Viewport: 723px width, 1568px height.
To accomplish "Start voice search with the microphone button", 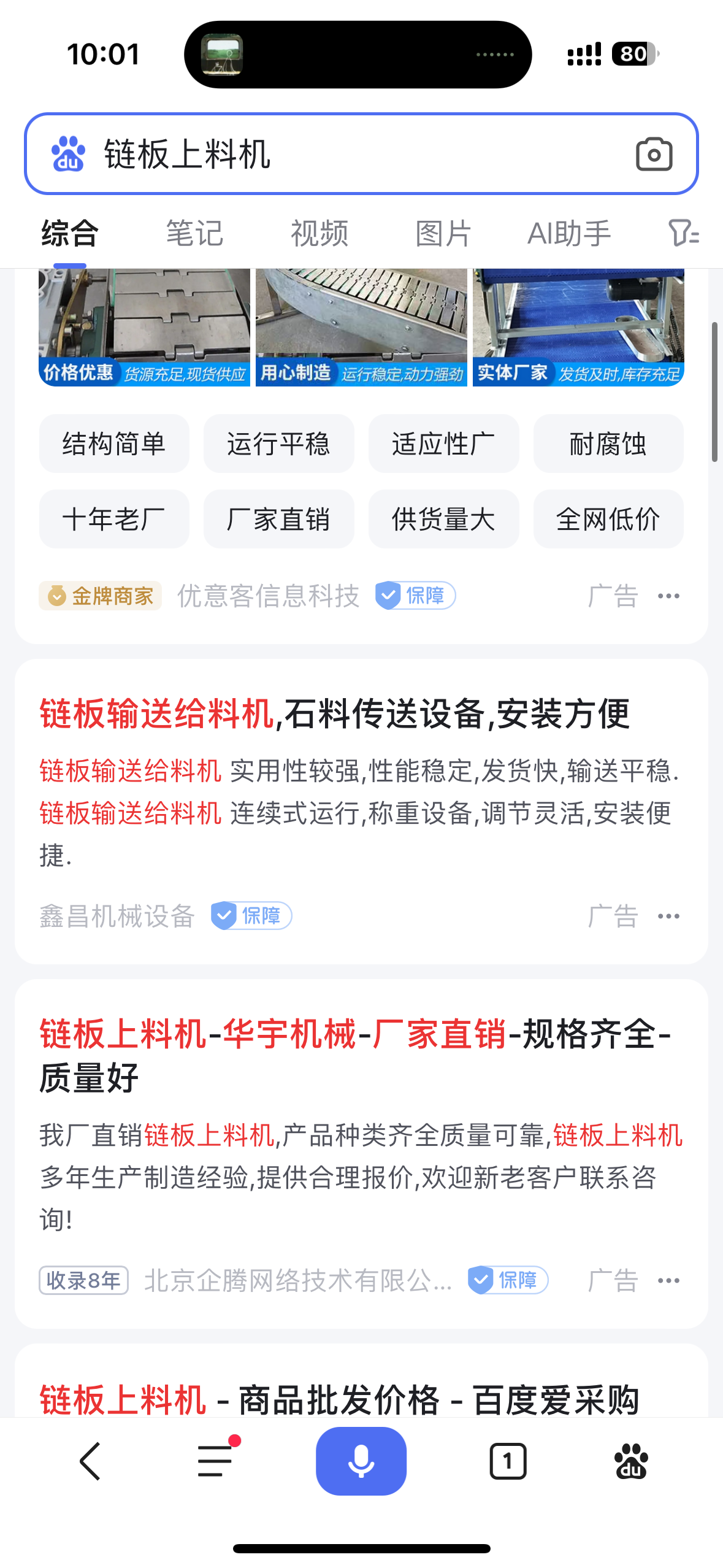I will 361,1461.
